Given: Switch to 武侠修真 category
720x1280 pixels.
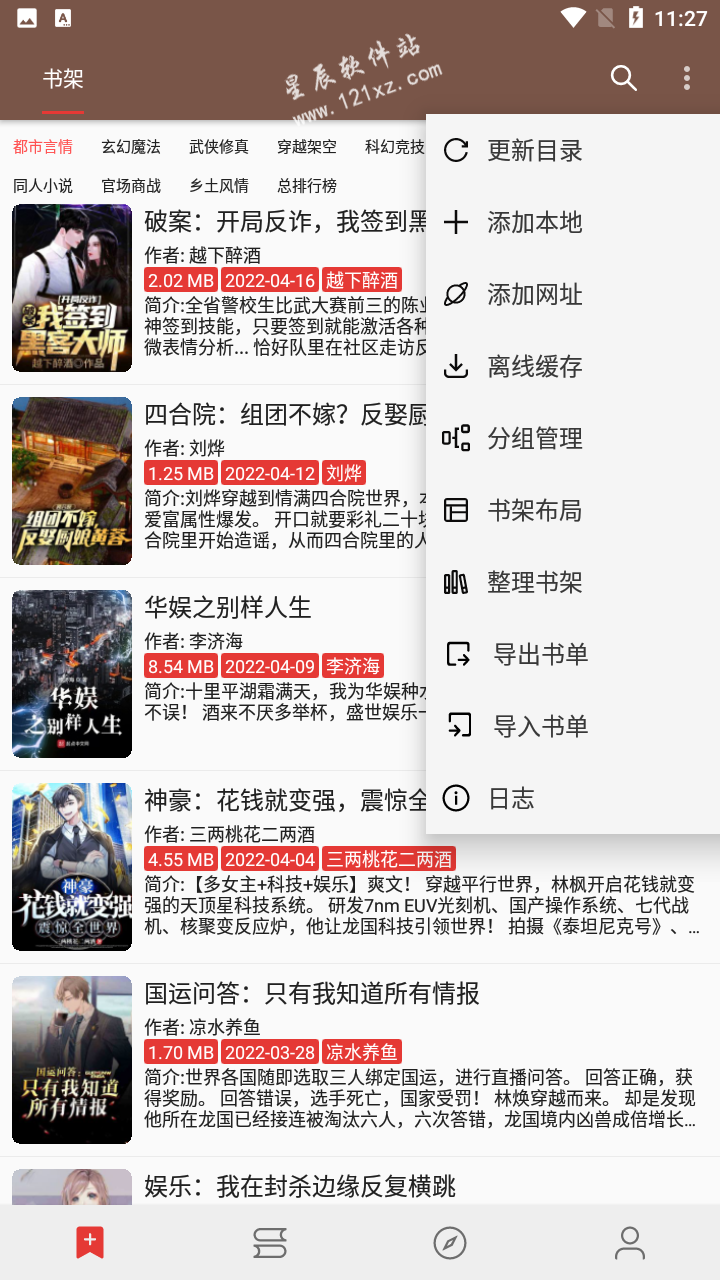Looking at the screenshot, I should 219,147.
